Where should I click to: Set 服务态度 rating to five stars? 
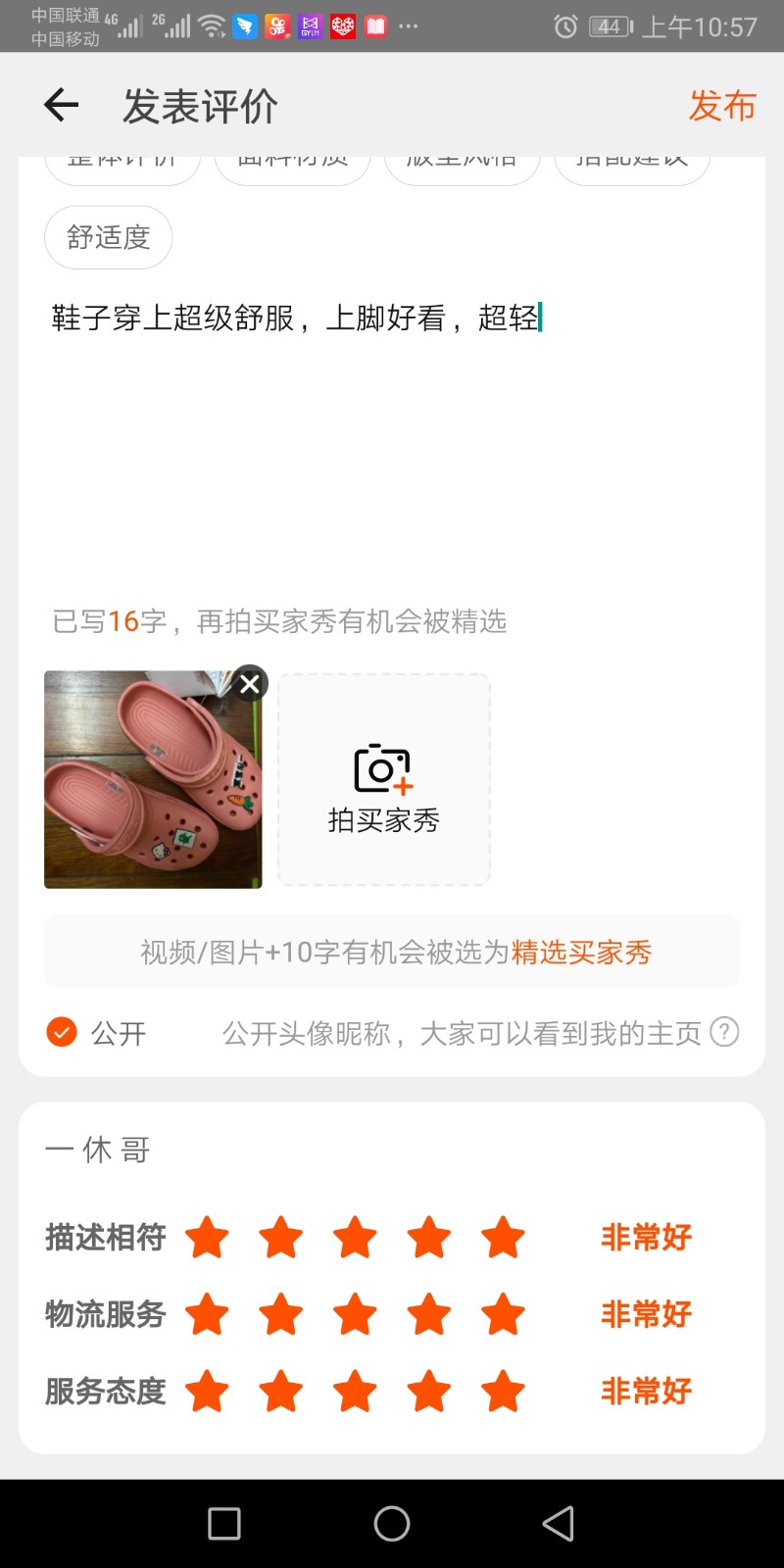[503, 1391]
